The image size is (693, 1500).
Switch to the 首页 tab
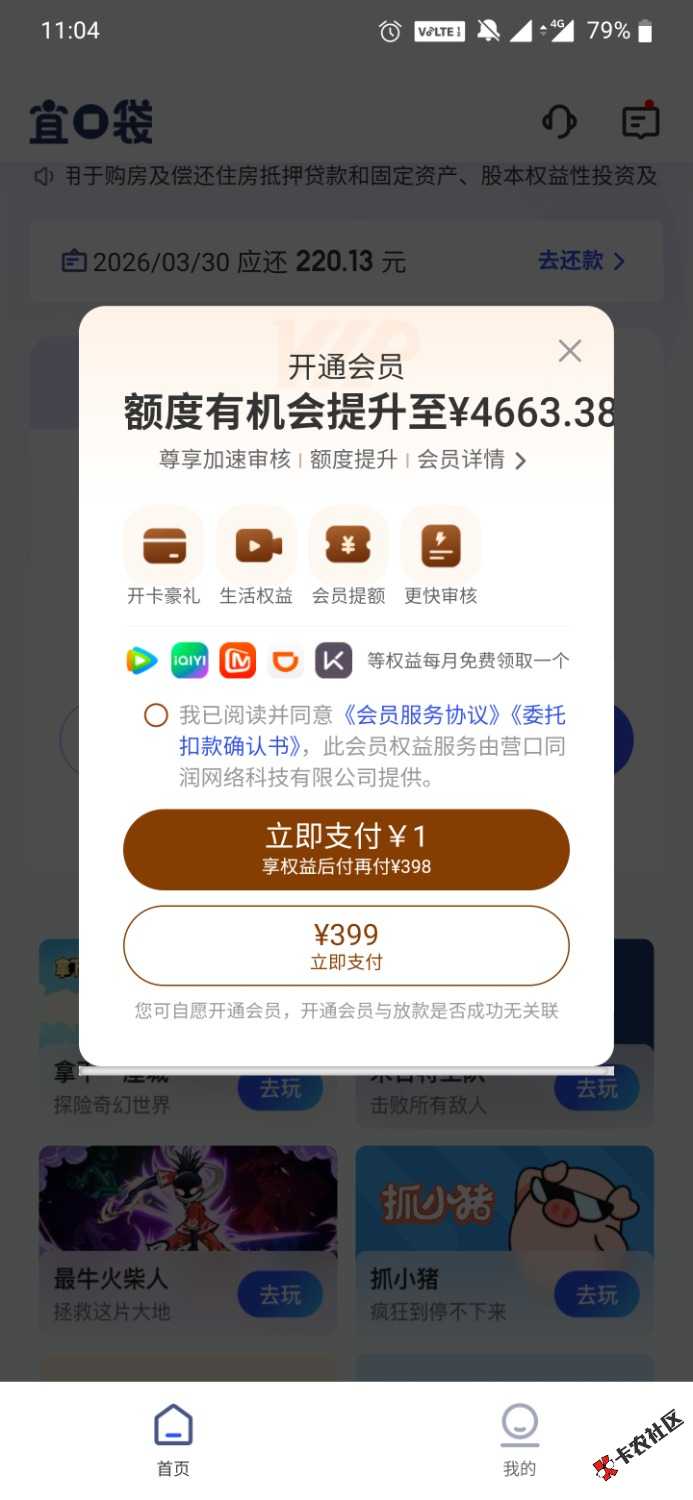pyautogui.click(x=173, y=1439)
